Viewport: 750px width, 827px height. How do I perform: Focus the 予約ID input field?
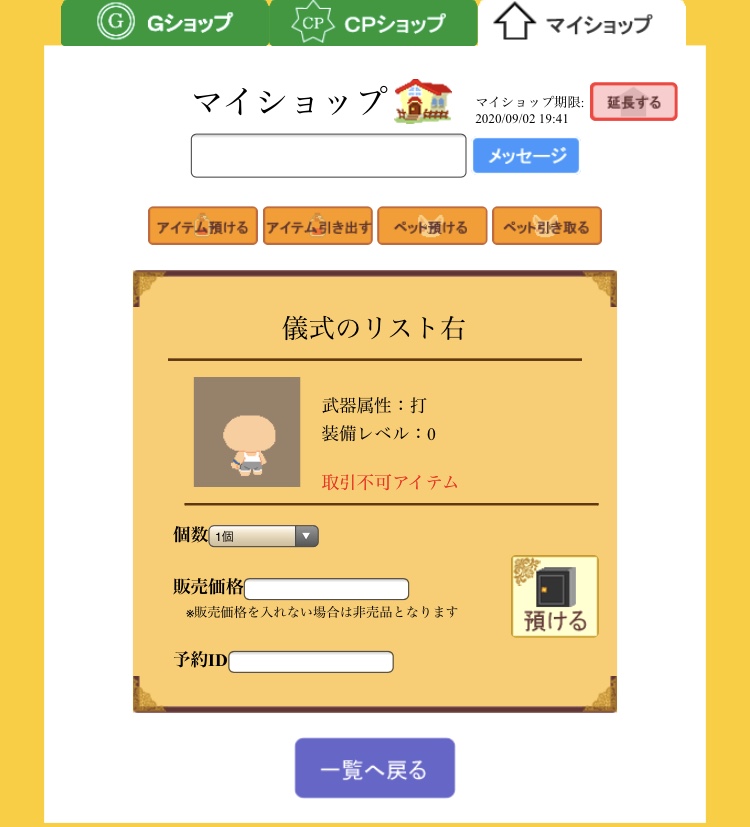pos(311,661)
